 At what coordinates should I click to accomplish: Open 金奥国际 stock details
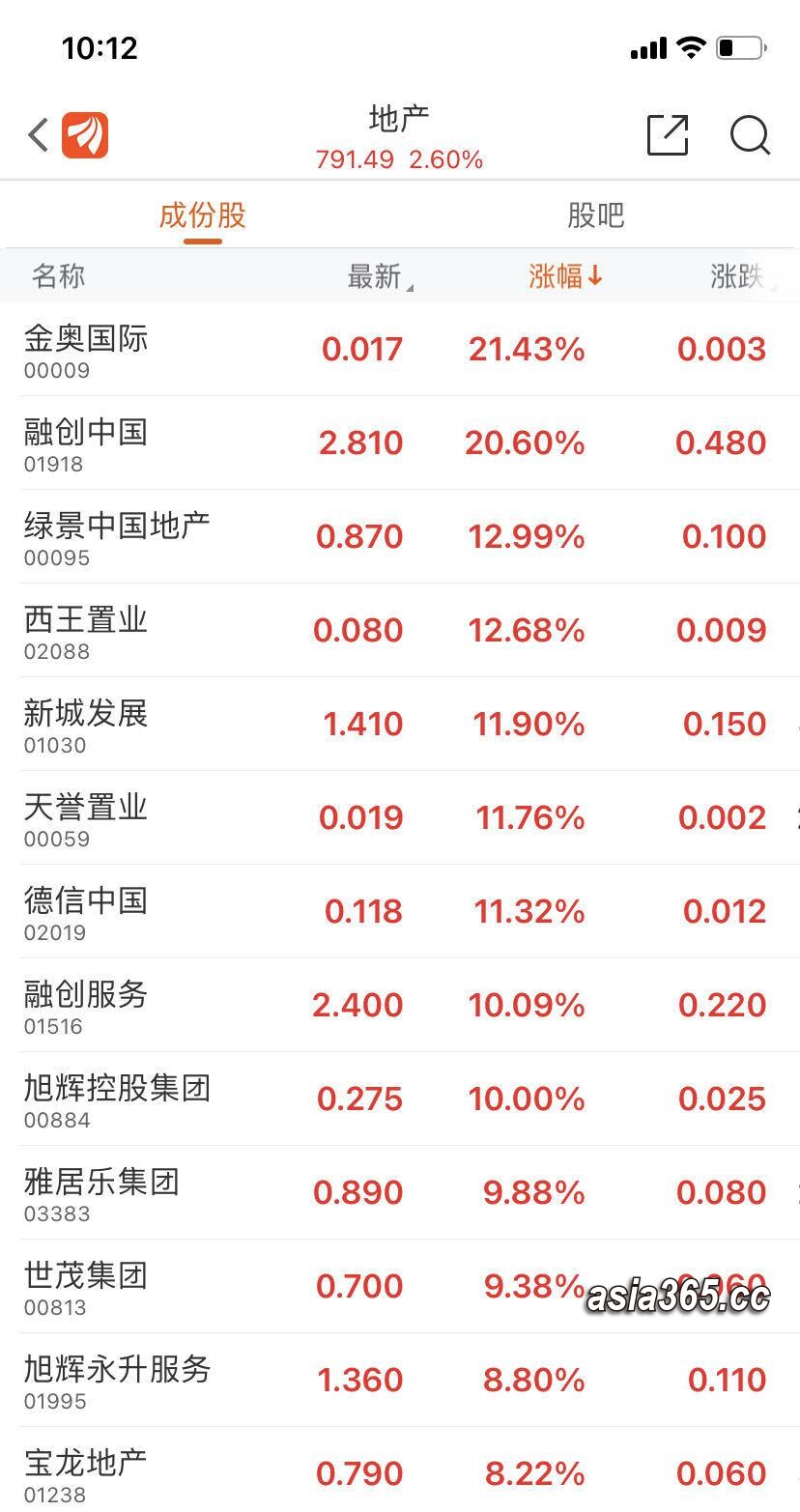[x=400, y=350]
